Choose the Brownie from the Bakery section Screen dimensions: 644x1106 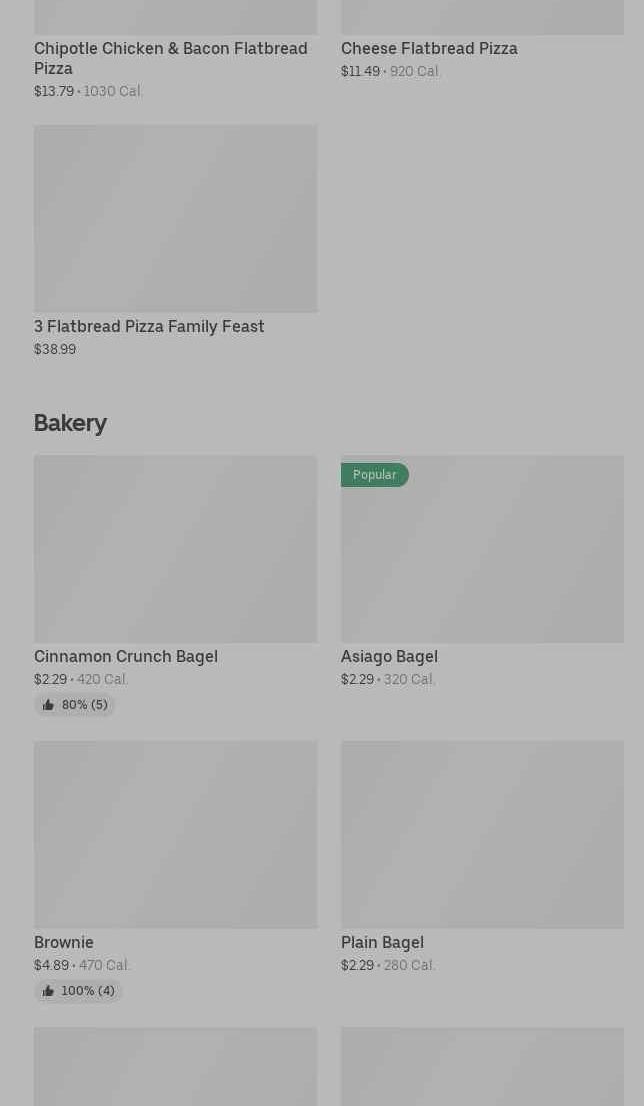[x=175, y=871]
